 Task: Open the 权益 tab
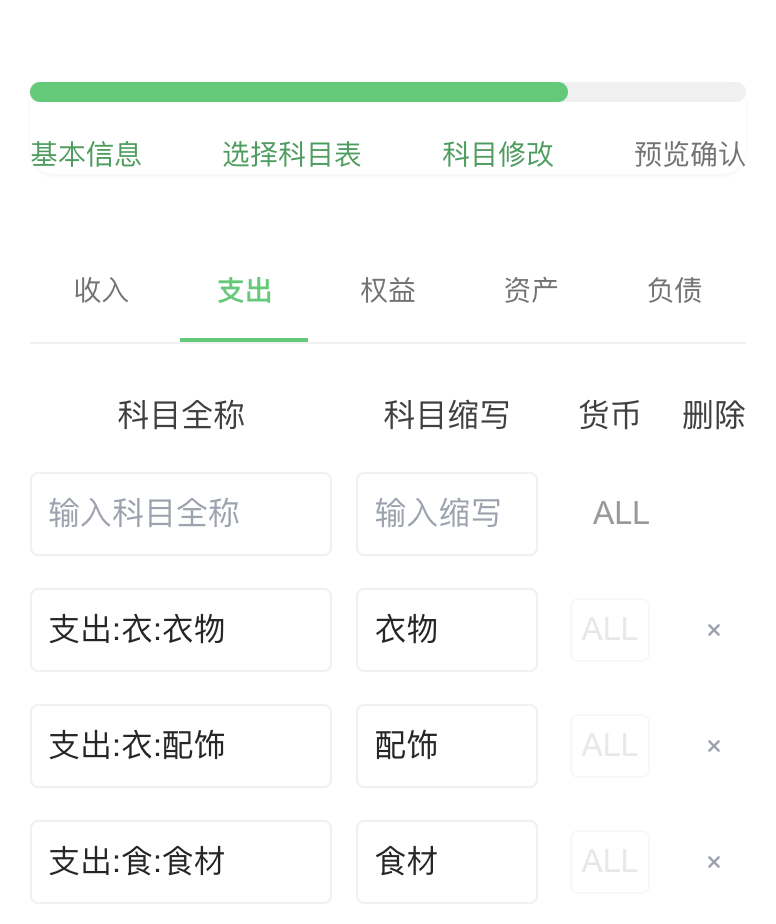coord(388,290)
